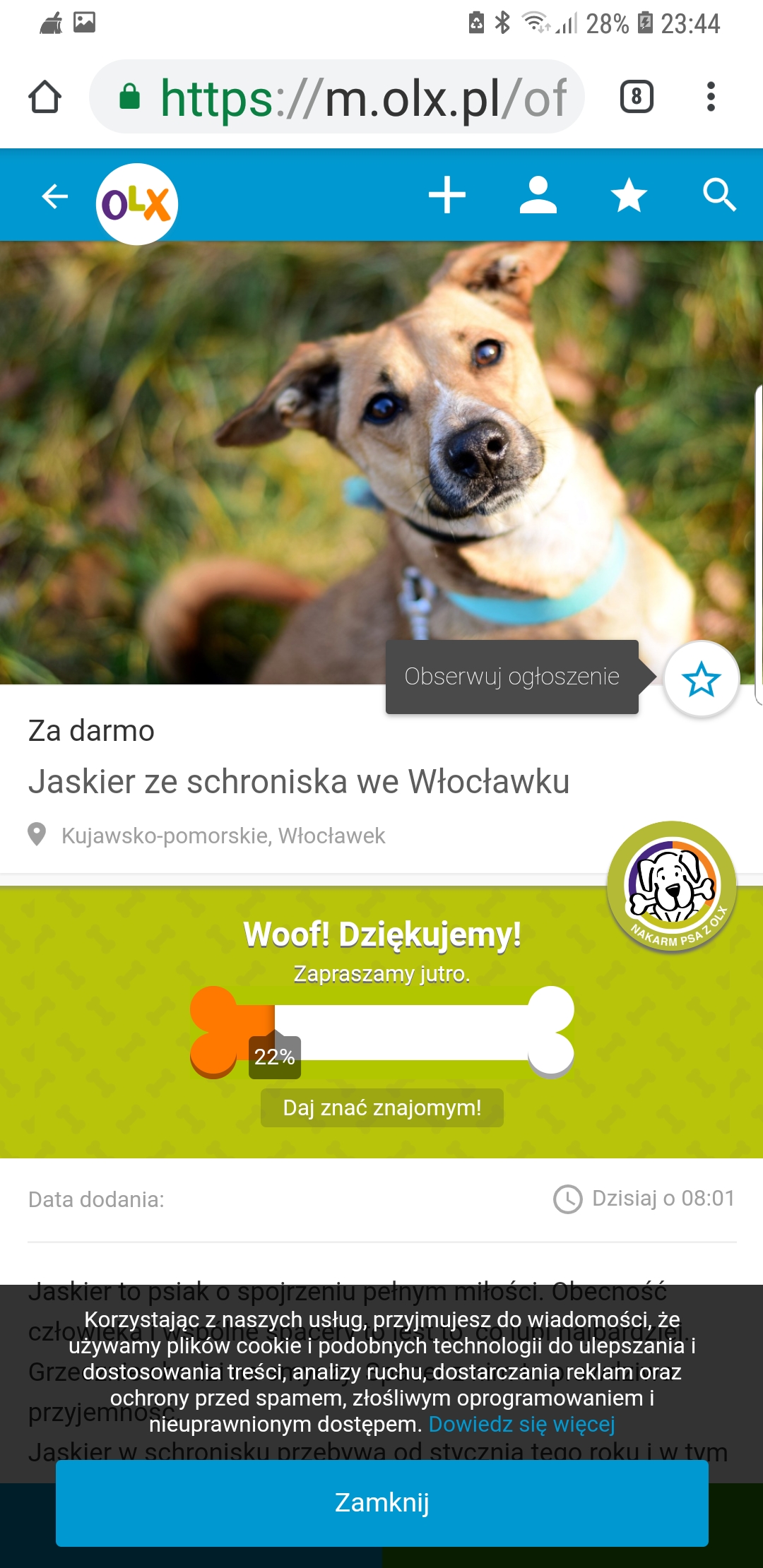
Task: Open search with the magnifier icon
Action: 719,195
